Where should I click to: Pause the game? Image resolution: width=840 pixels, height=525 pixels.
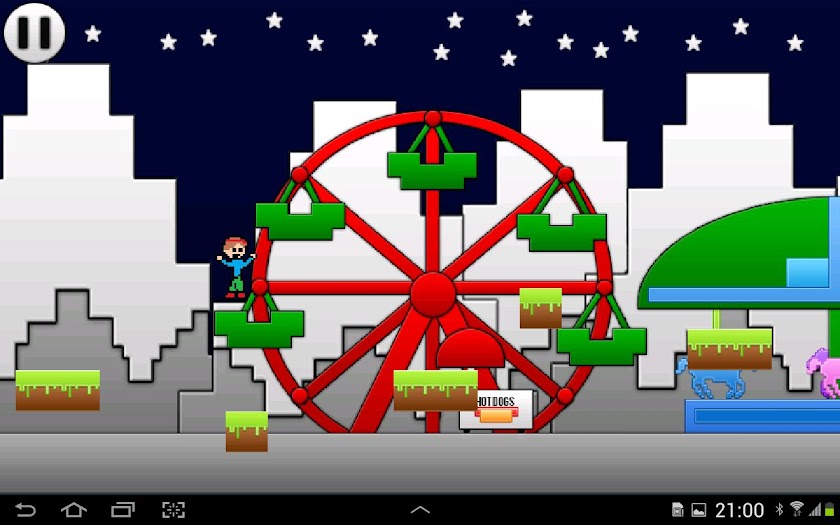coord(34,33)
